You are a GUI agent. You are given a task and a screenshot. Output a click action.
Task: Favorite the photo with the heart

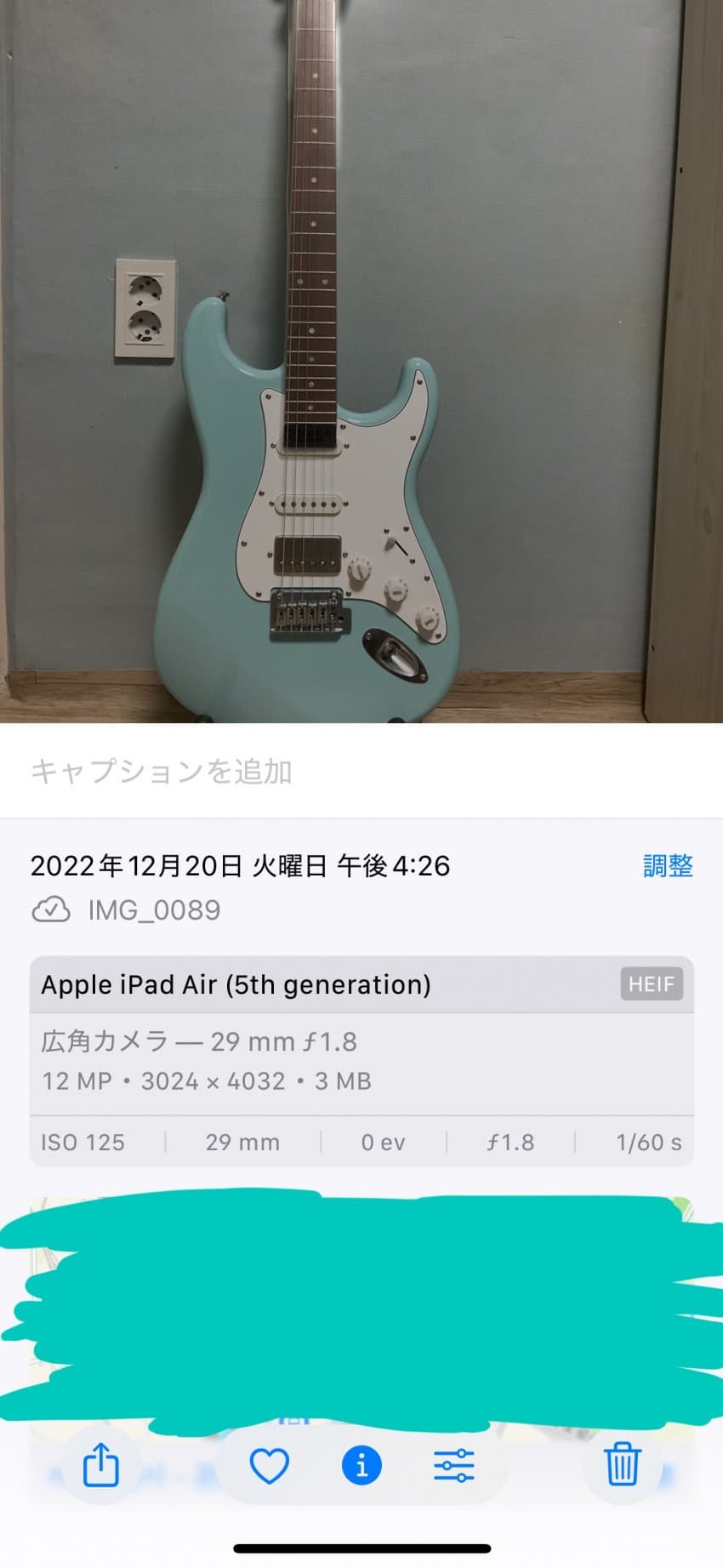point(270,1465)
